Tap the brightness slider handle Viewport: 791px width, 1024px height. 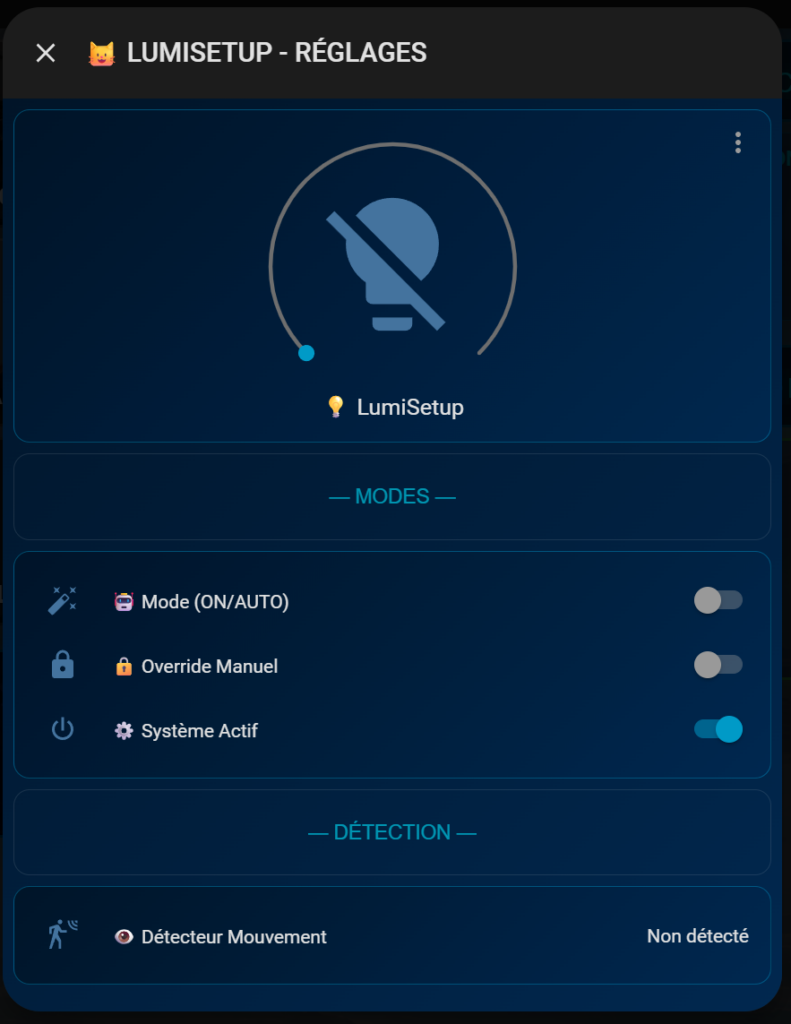click(307, 353)
